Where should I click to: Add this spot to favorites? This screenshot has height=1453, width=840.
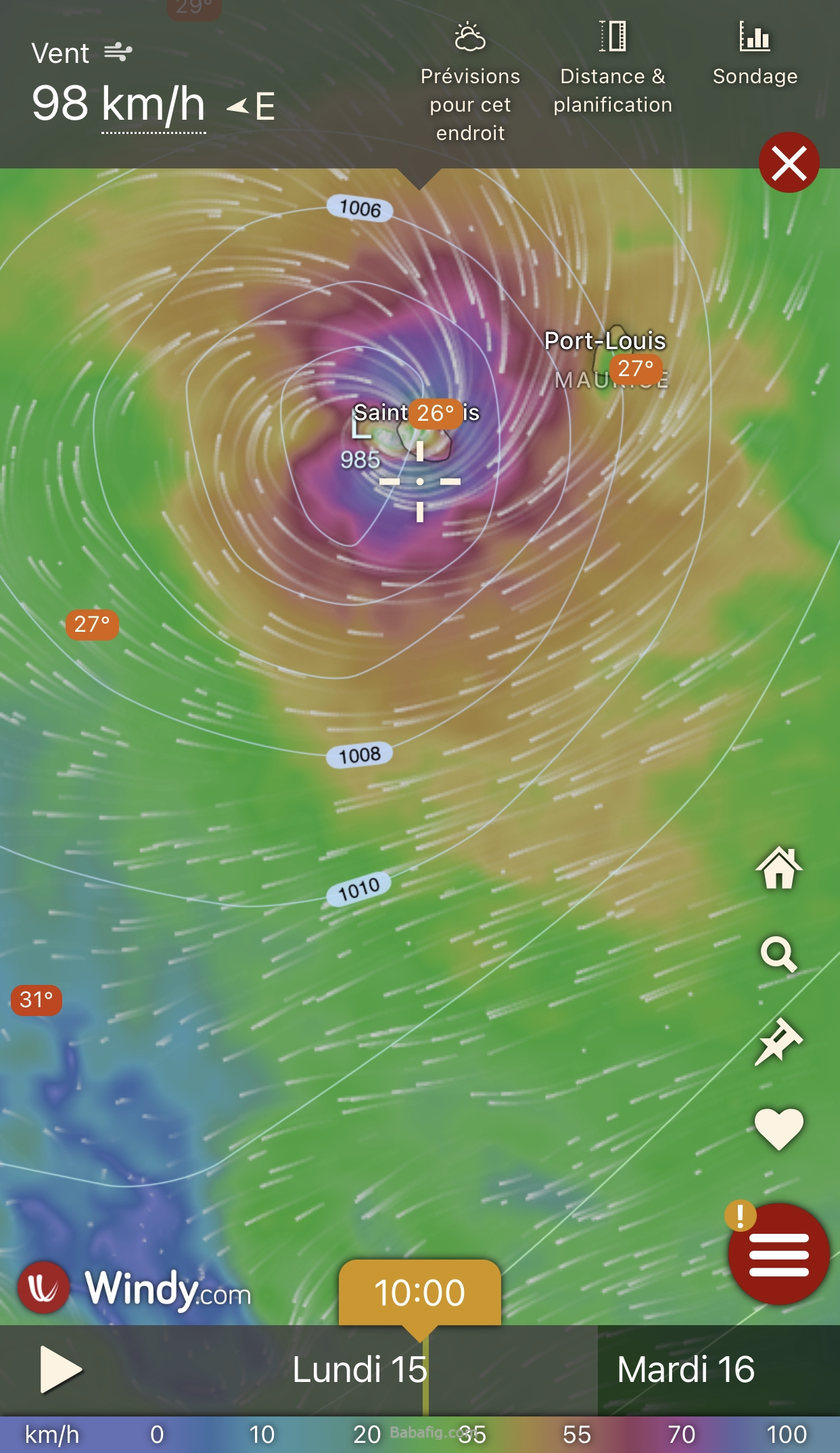pyautogui.click(x=779, y=1128)
